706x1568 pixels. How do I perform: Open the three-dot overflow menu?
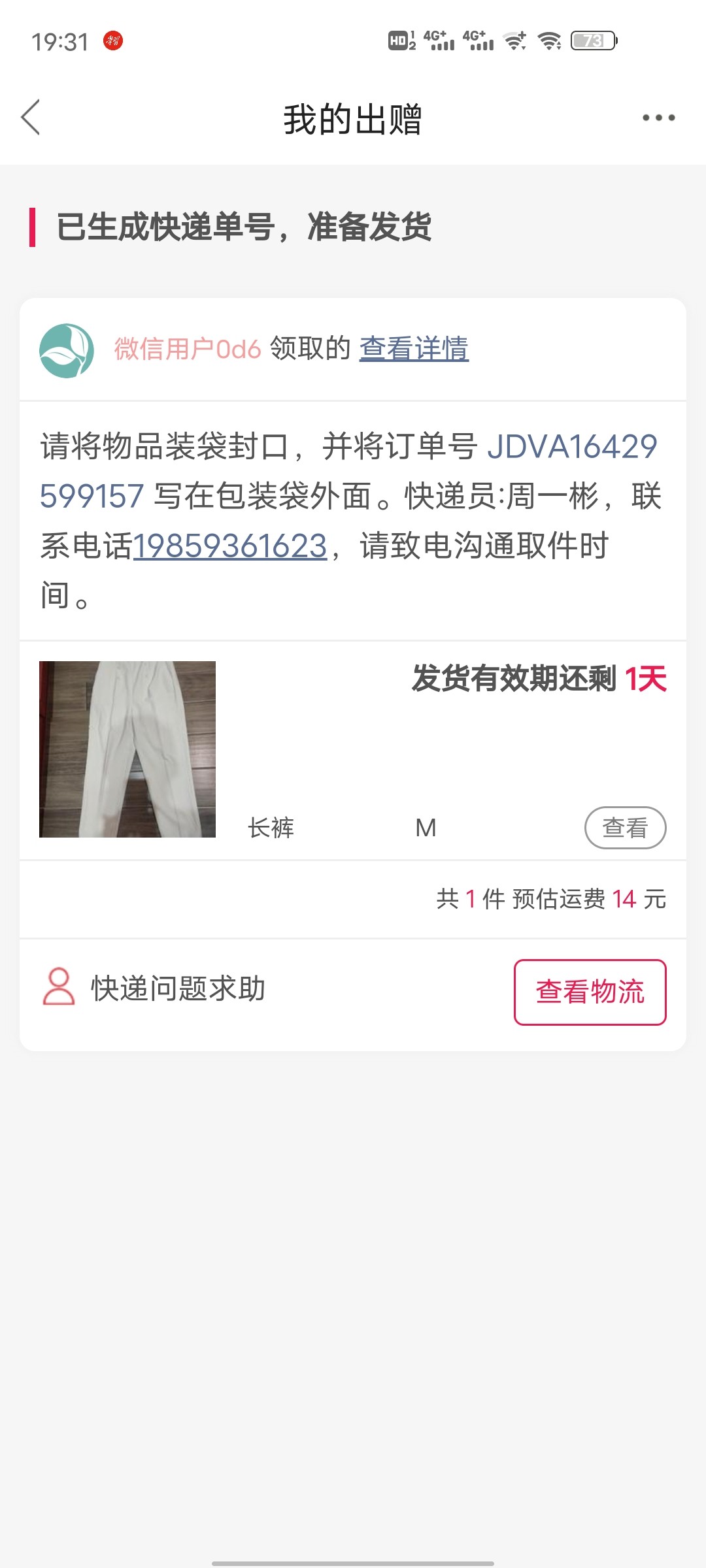coord(658,118)
